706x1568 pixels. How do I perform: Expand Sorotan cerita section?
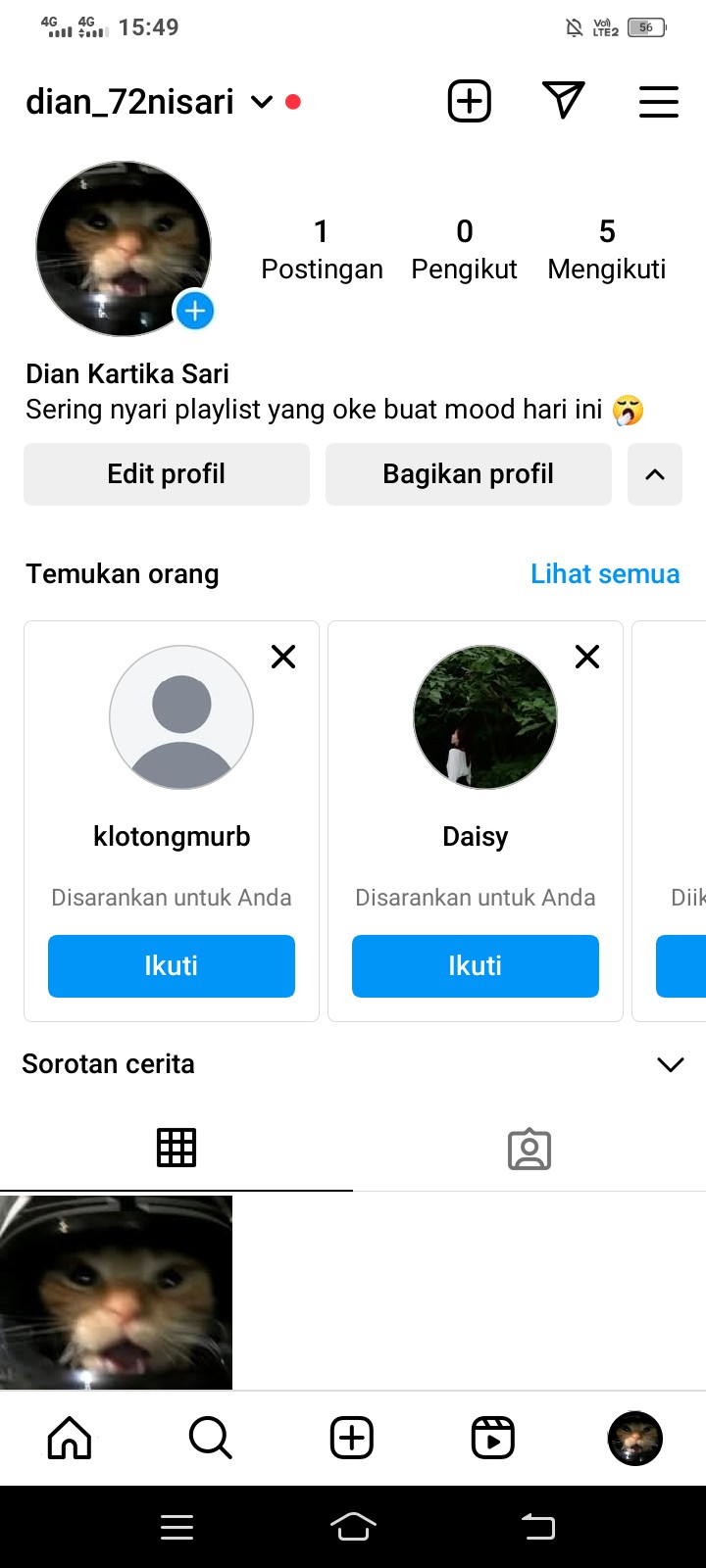(670, 1064)
